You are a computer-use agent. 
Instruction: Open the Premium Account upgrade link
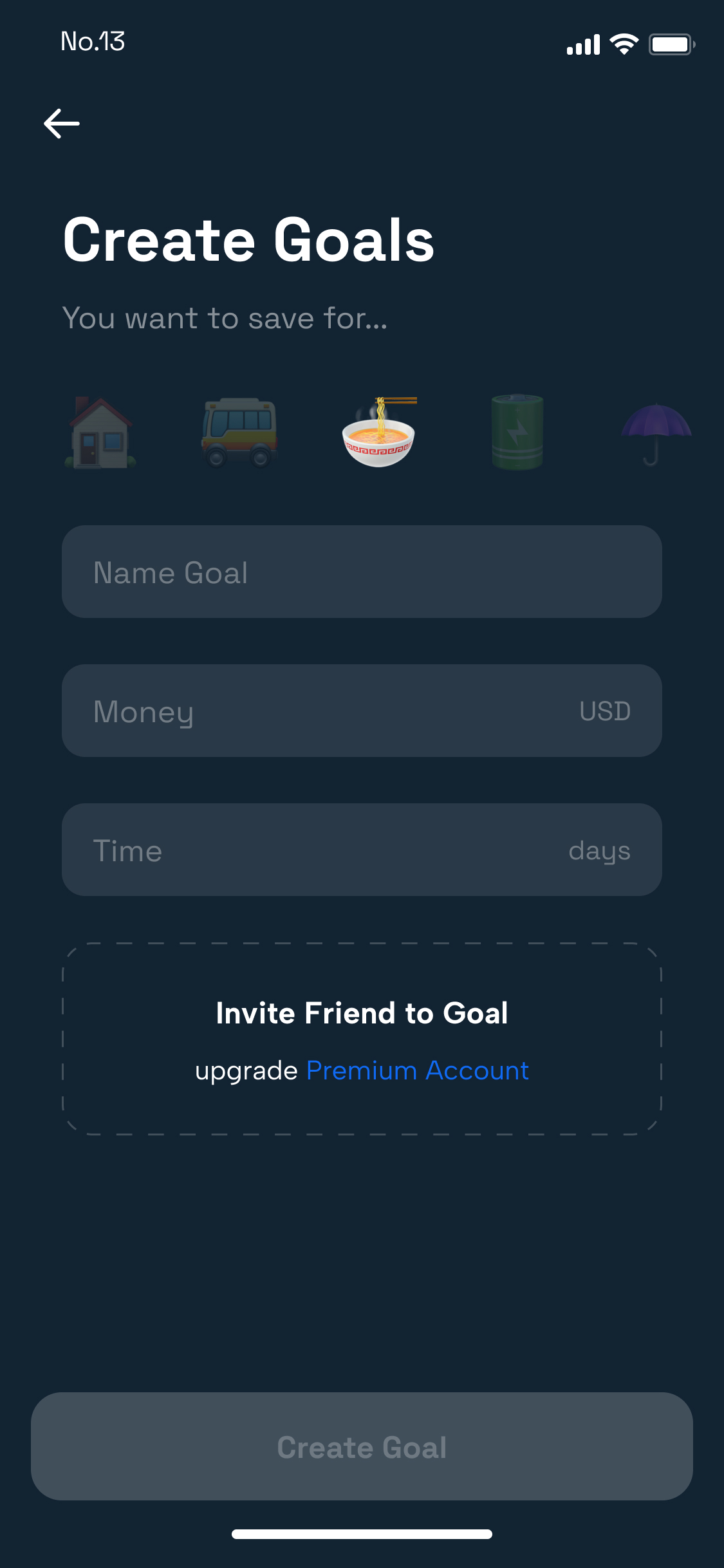point(418,1071)
